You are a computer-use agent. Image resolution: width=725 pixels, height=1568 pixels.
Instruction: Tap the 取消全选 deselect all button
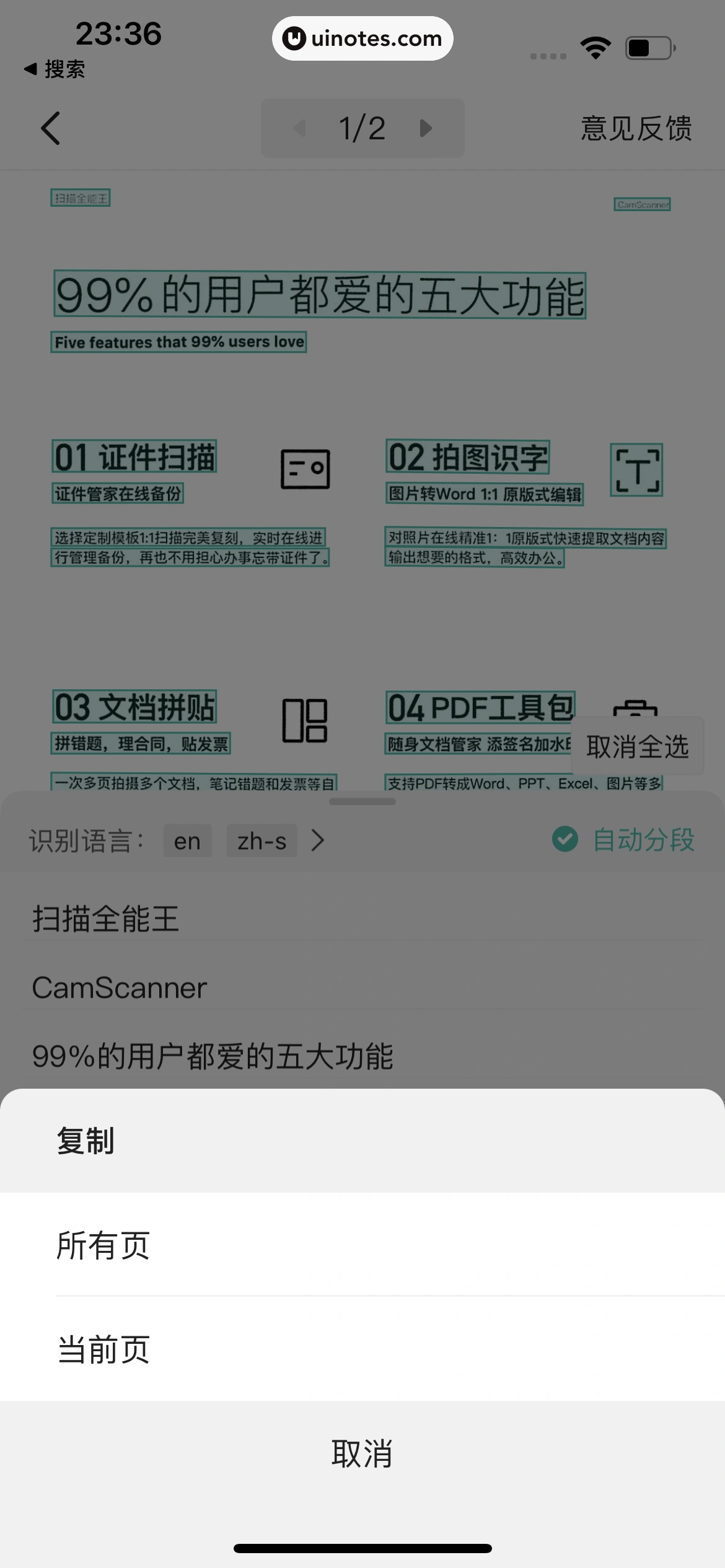[x=637, y=746]
